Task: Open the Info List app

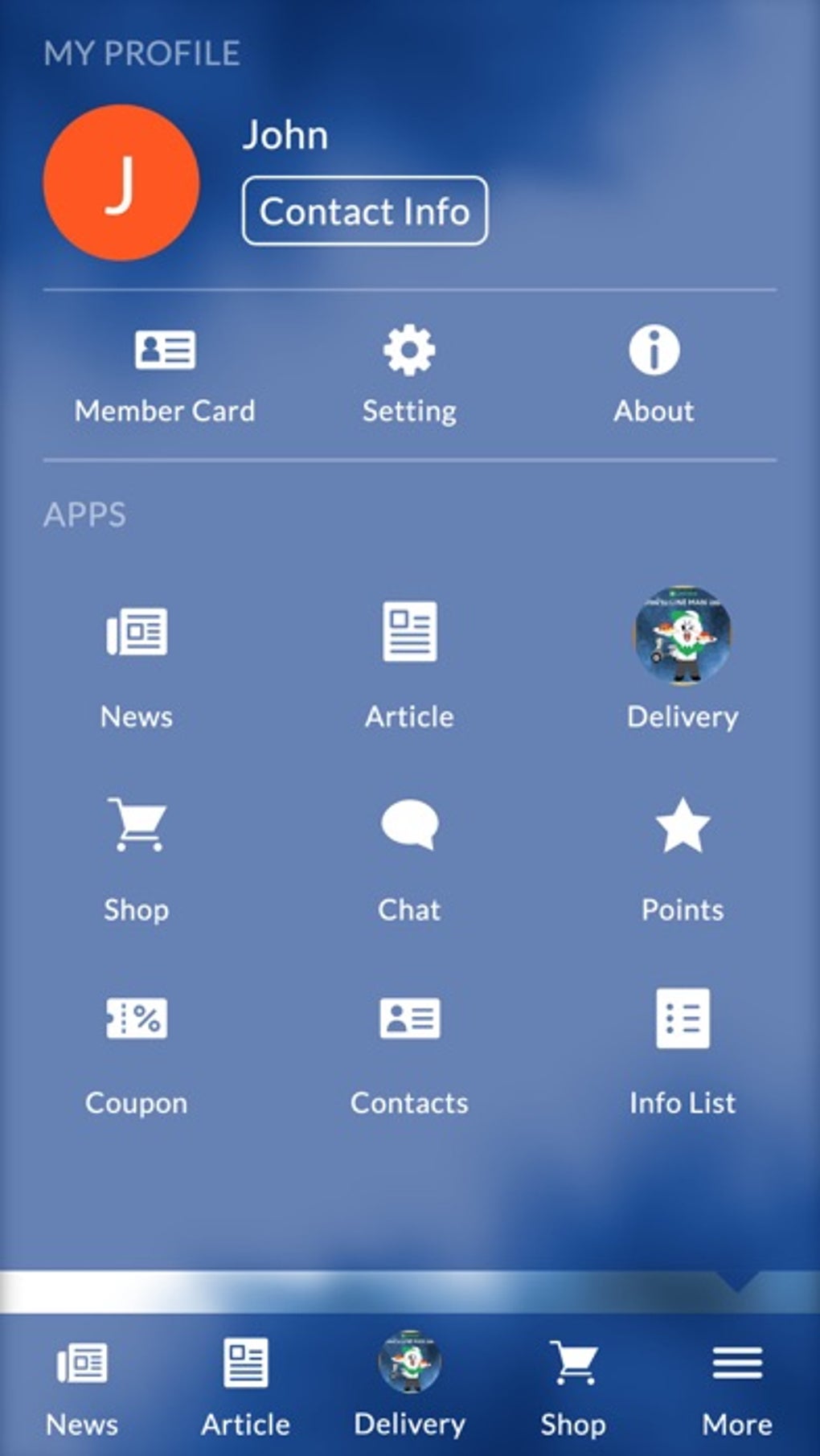Action: pyautogui.click(x=683, y=1050)
